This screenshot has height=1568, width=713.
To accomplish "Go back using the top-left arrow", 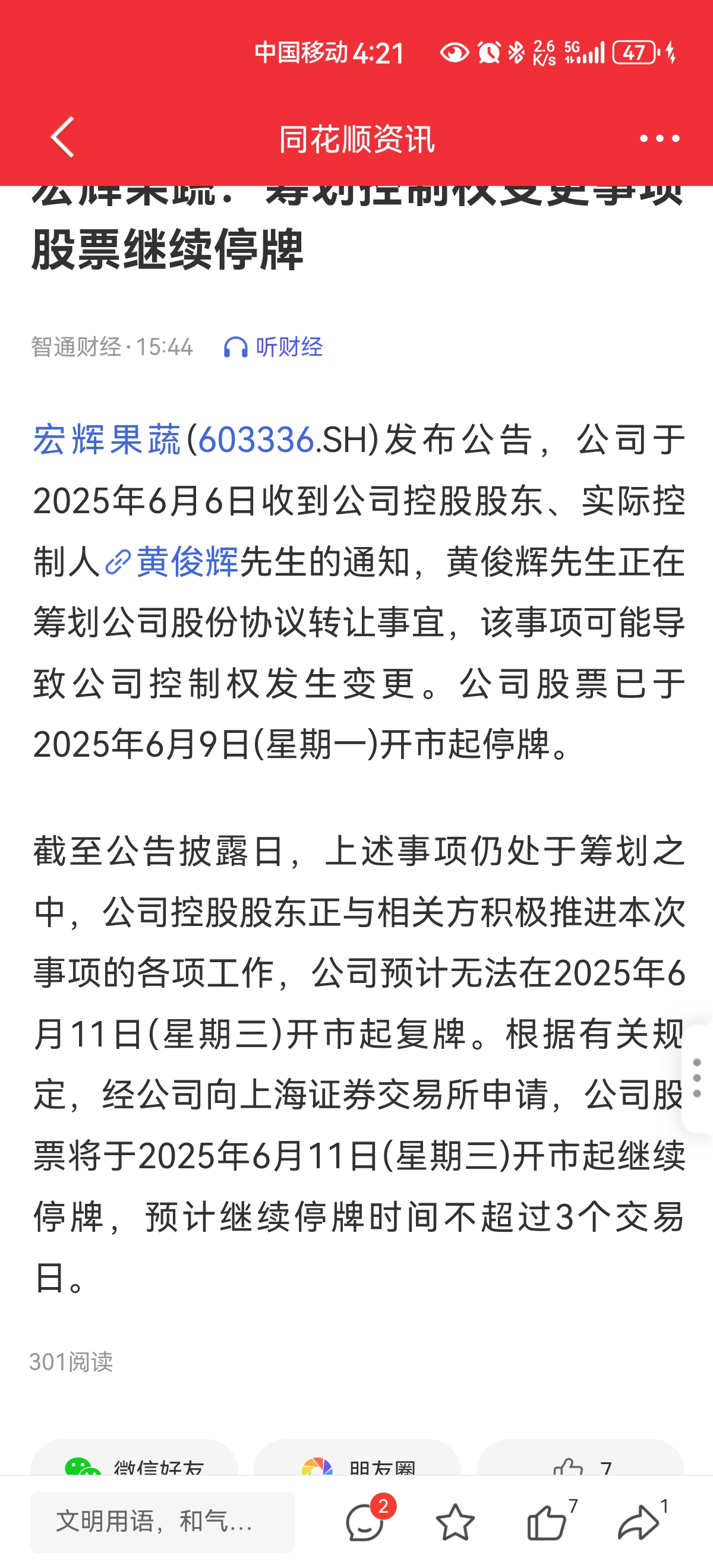I will pos(63,138).
